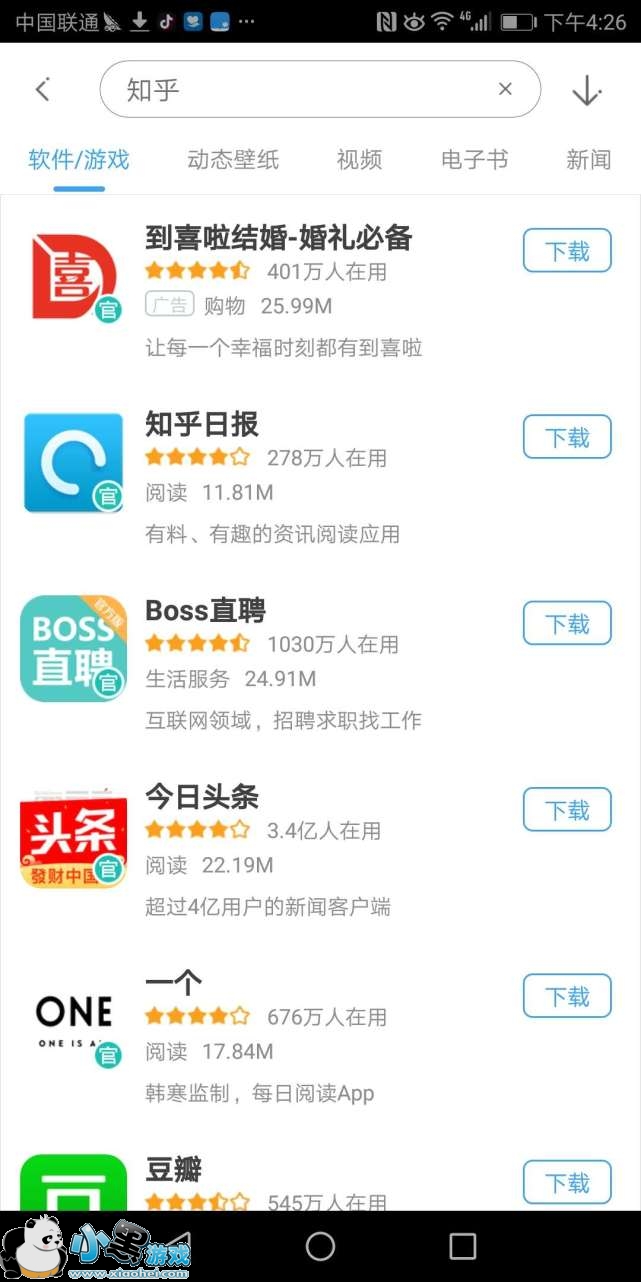641x1282 pixels.
Task: Download the 豆瓣 app
Action: [566, 1182]
